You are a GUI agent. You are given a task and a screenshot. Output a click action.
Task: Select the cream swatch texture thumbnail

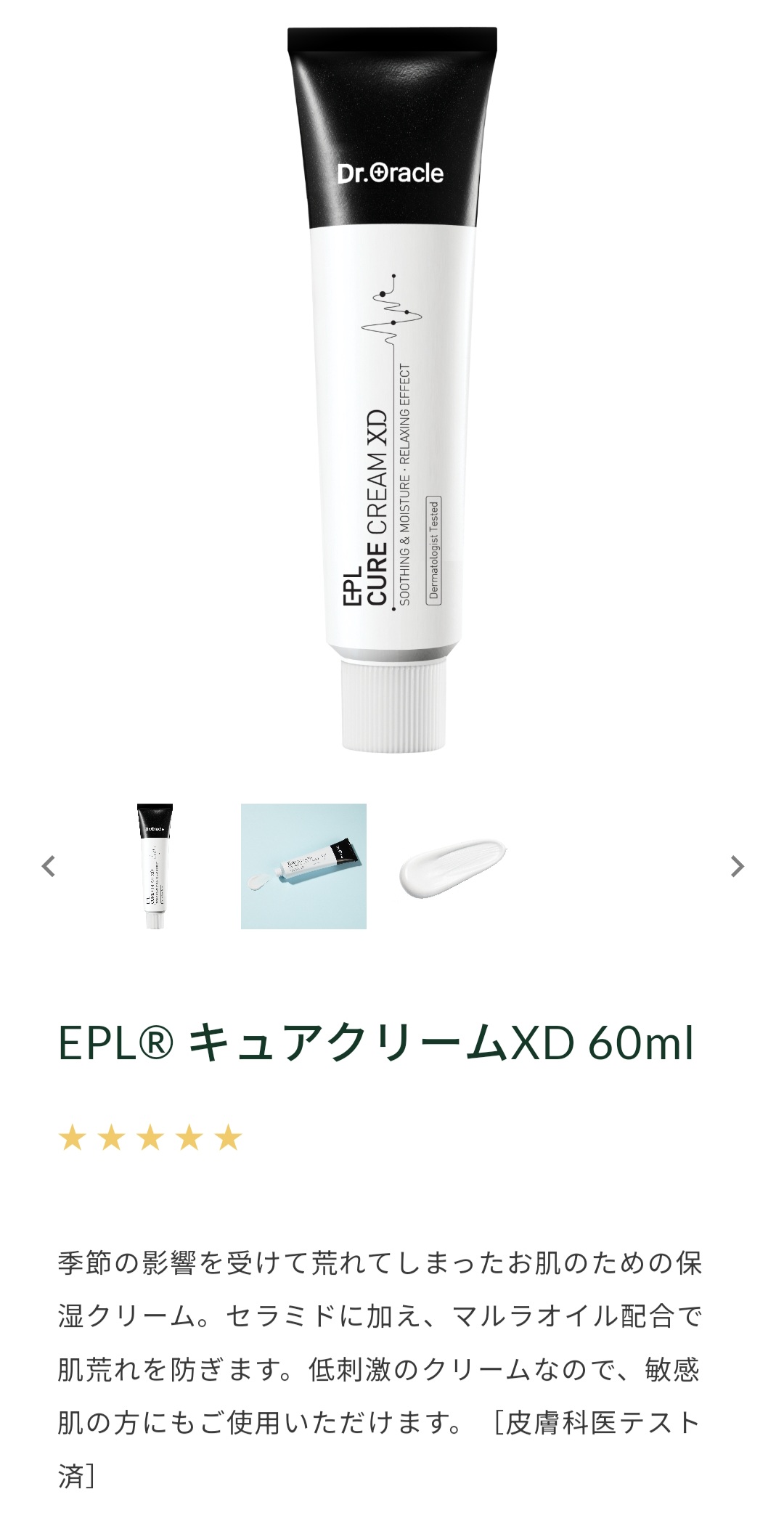click(x=453, y=868)
